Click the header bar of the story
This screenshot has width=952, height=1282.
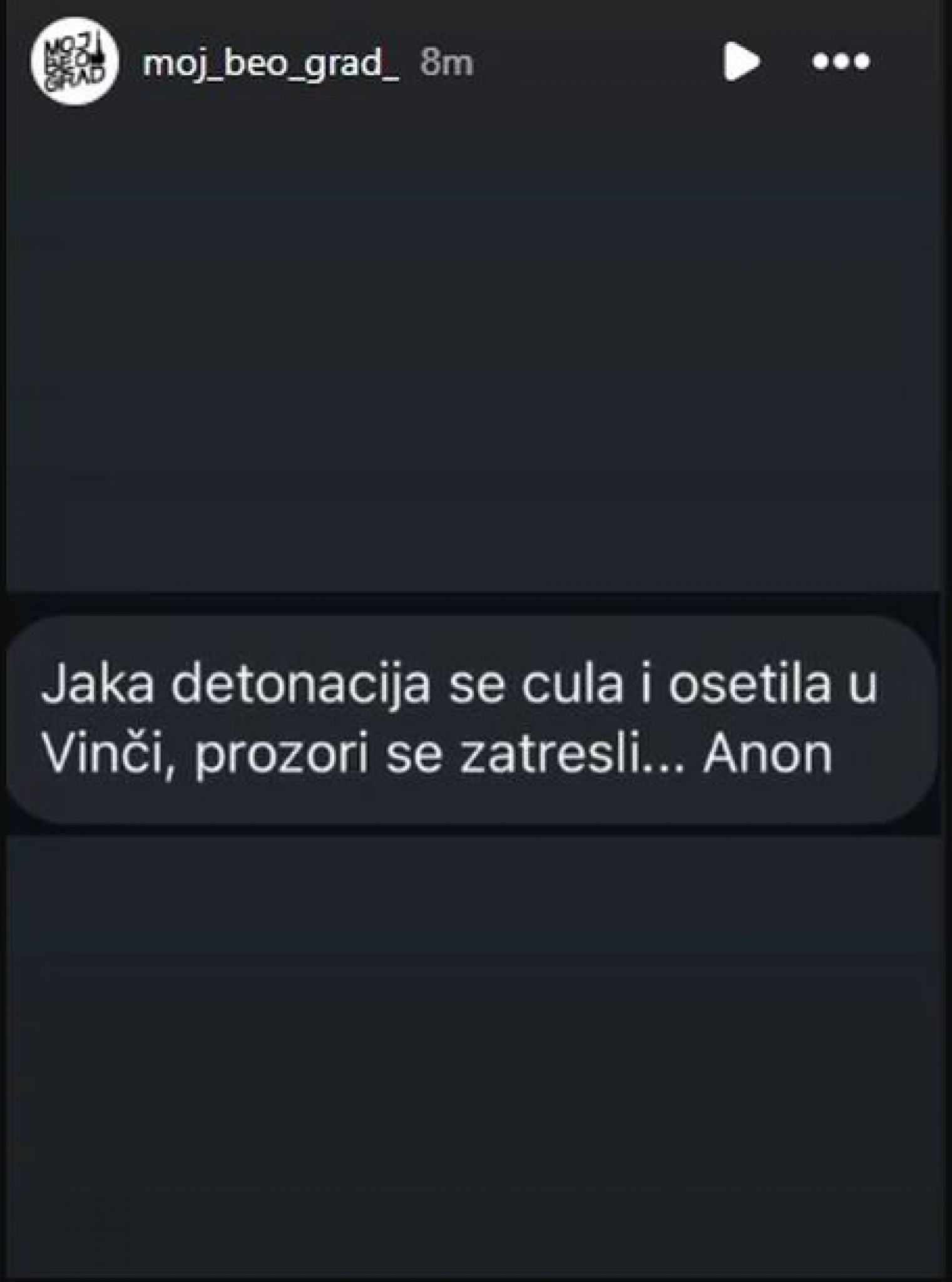[x=476, y=63]
